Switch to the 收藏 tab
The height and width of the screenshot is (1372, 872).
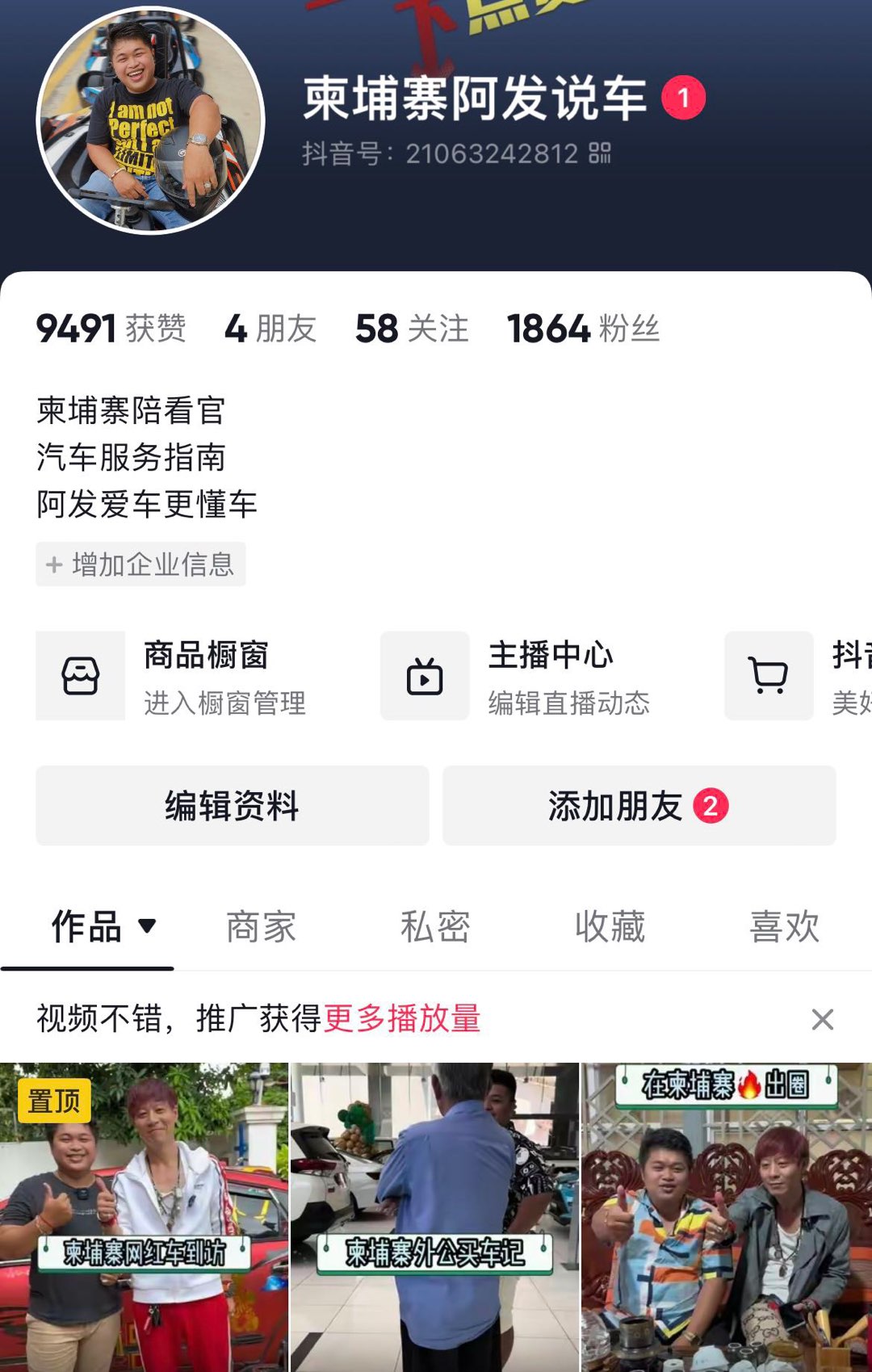(x=610, y=926)
